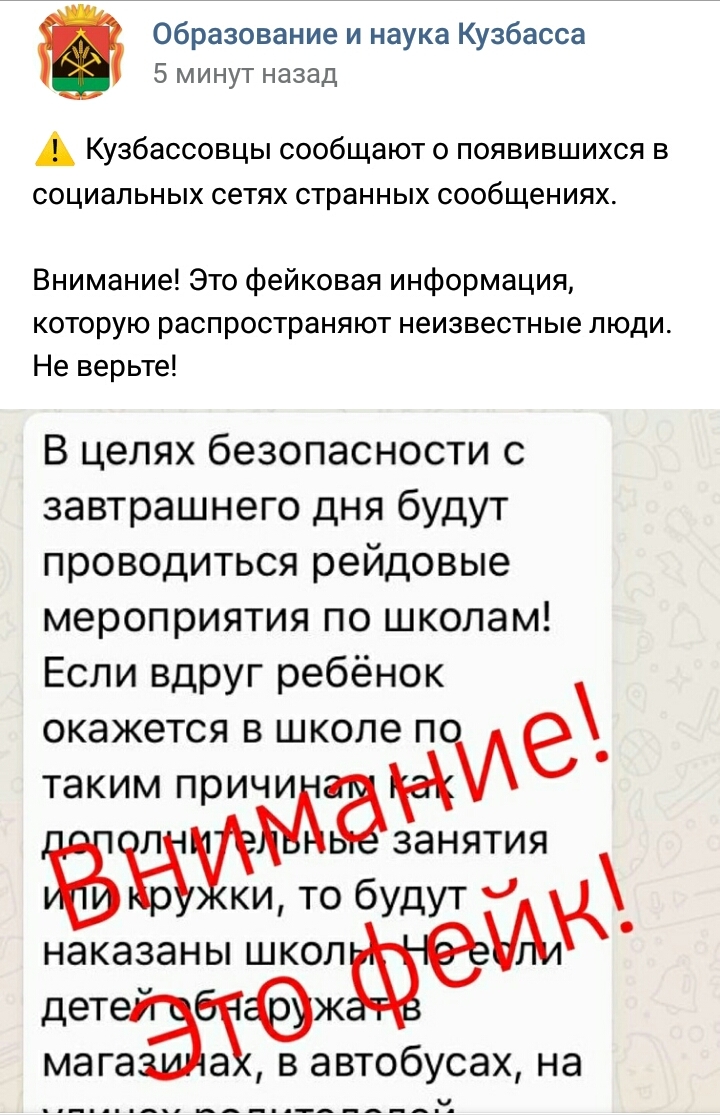Open the Образование и наука Кузбасса community name
The width and height of the screenshot is (720, 1115).
(369, 36)
